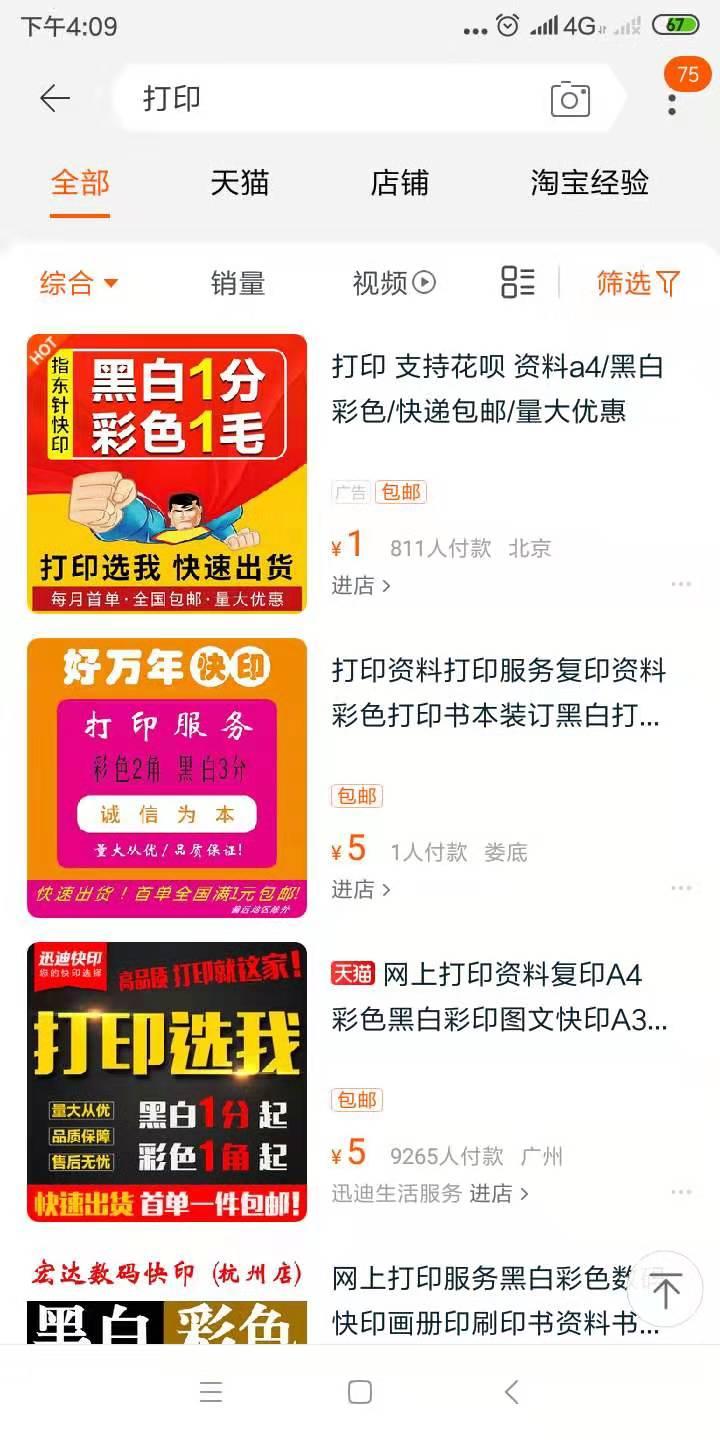Open more options for the 迅迪快印 product
Screen dimensions: 720x1440
point(681,1191)
